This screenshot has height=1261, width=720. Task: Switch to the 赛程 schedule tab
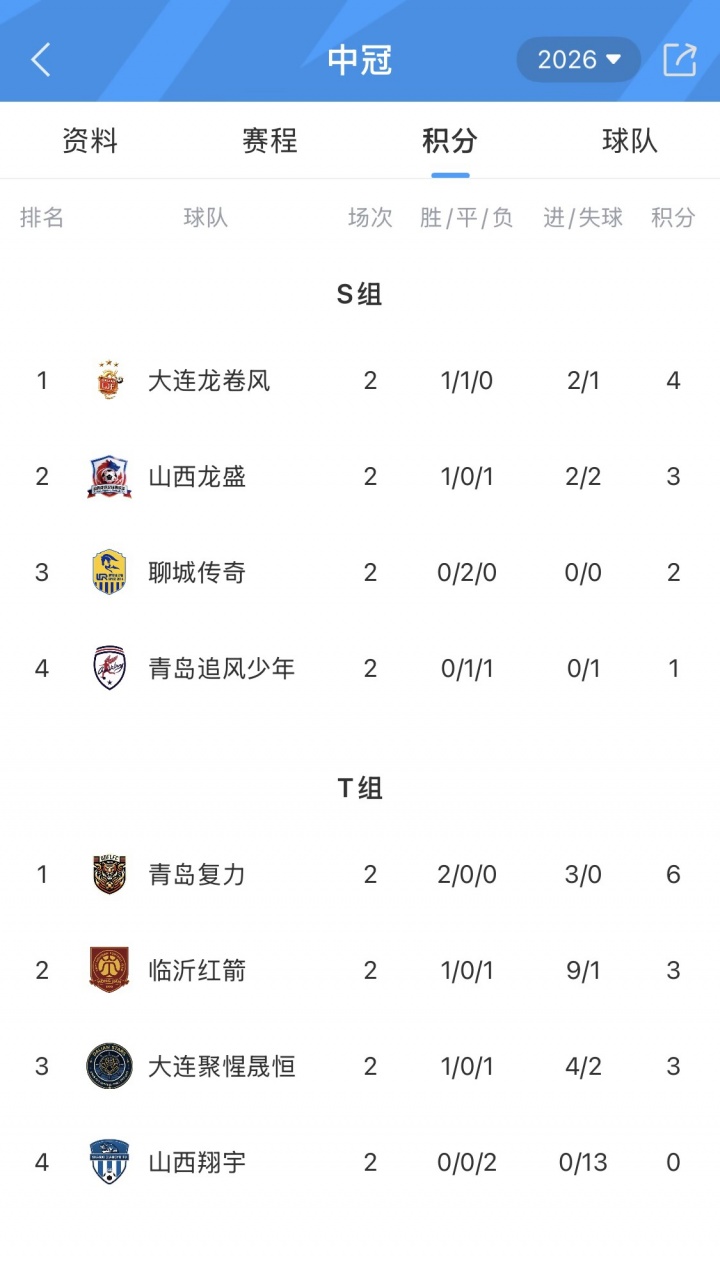[x=267, y=141]
